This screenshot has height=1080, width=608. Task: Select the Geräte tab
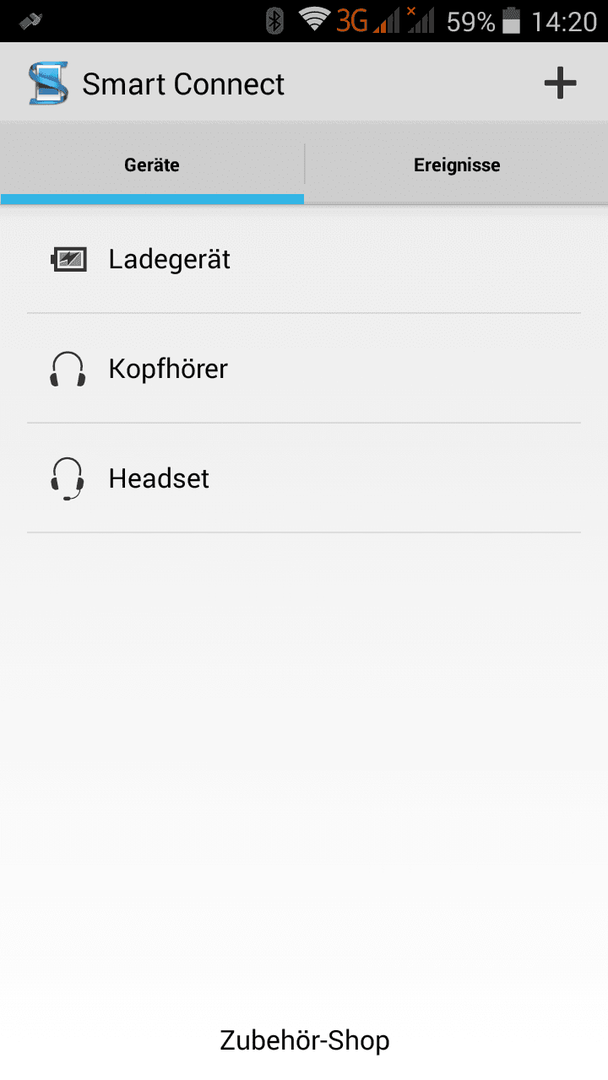coord(151,165)
